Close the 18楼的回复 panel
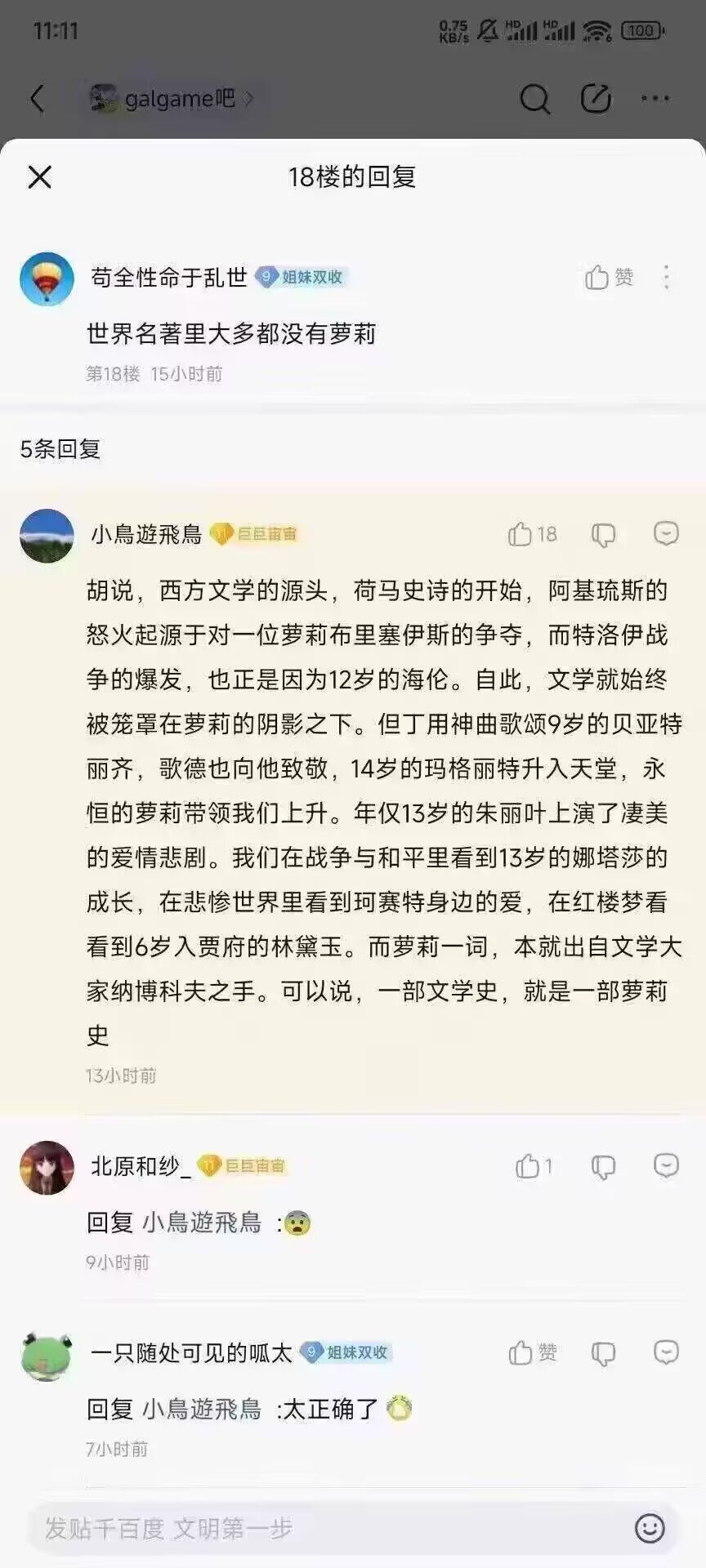The image size is (706, 1568). click(x=39, y=177)
